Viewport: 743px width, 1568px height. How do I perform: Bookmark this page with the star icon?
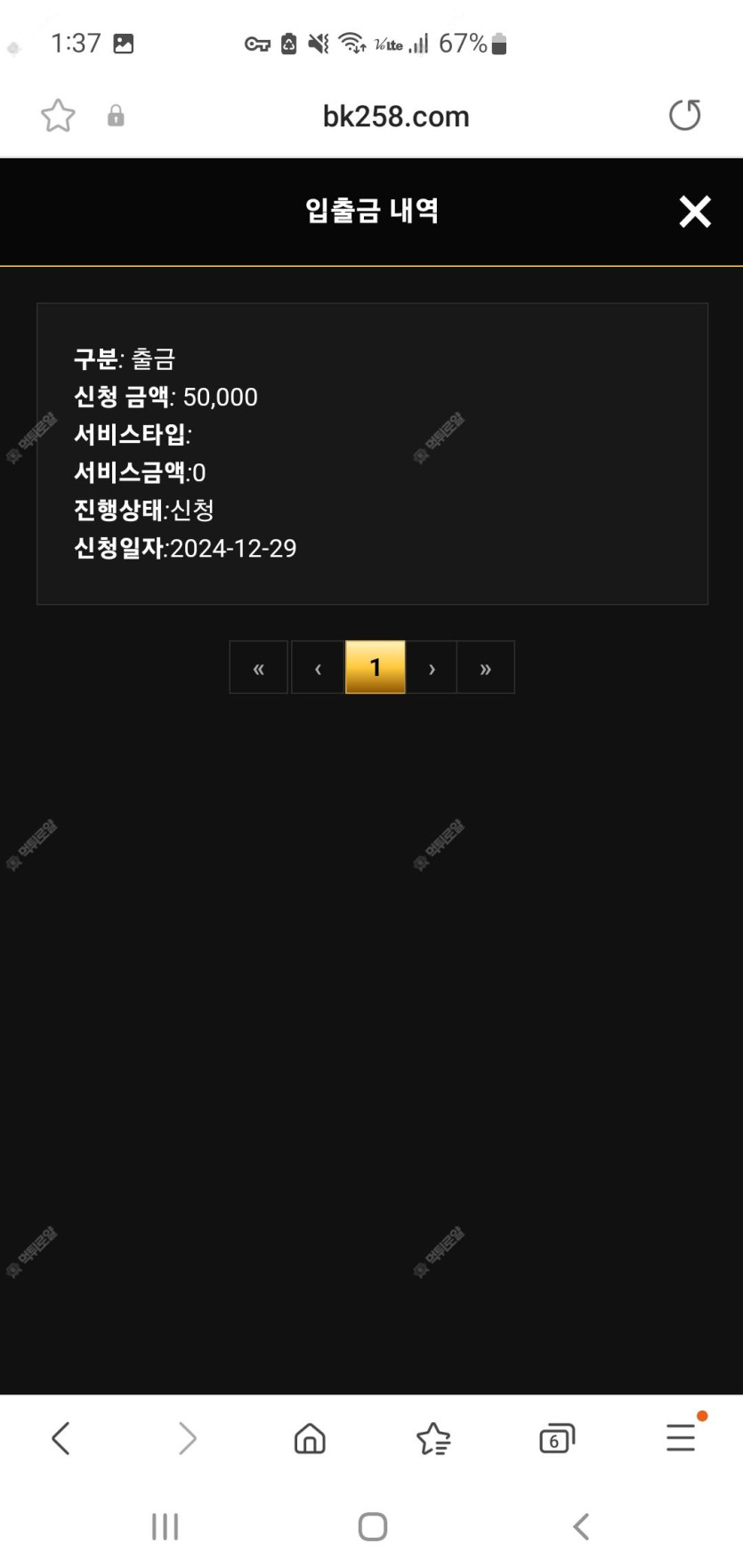pyautogui.click(x=58, y=116)
